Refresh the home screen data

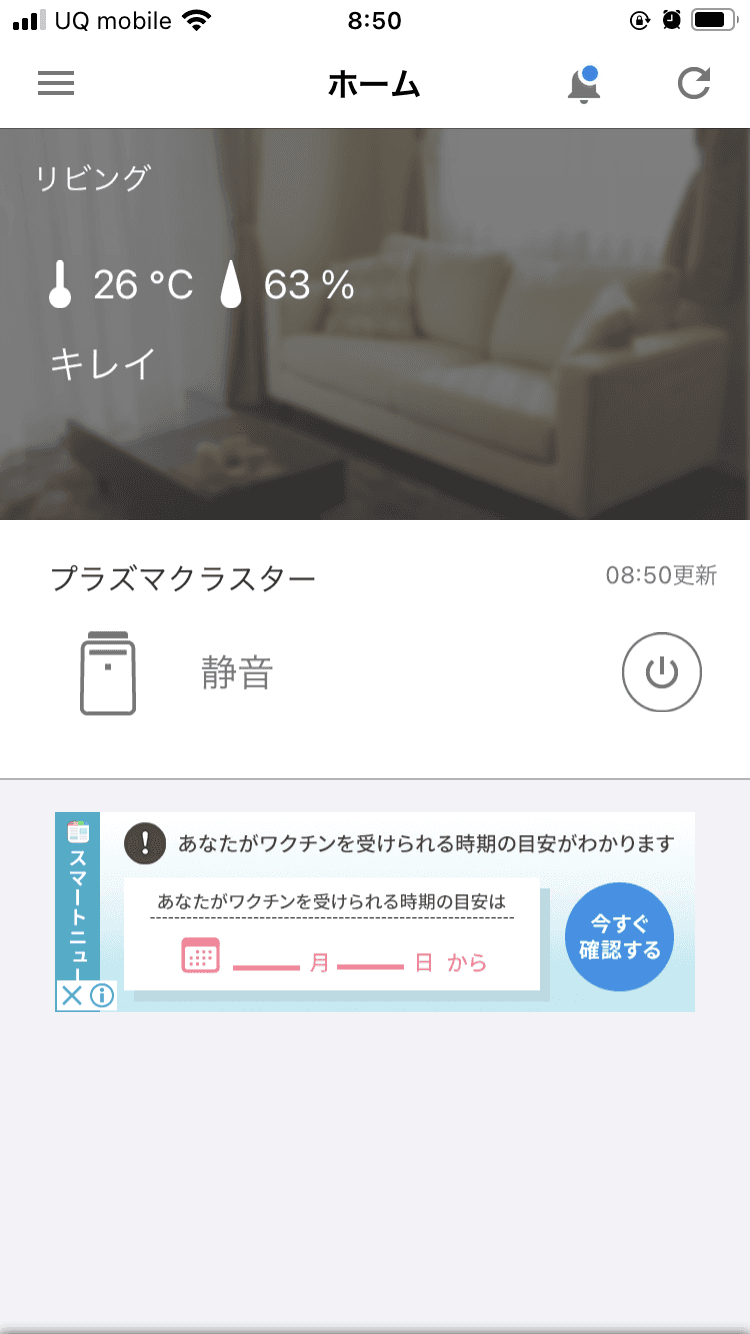pos(693,84)
